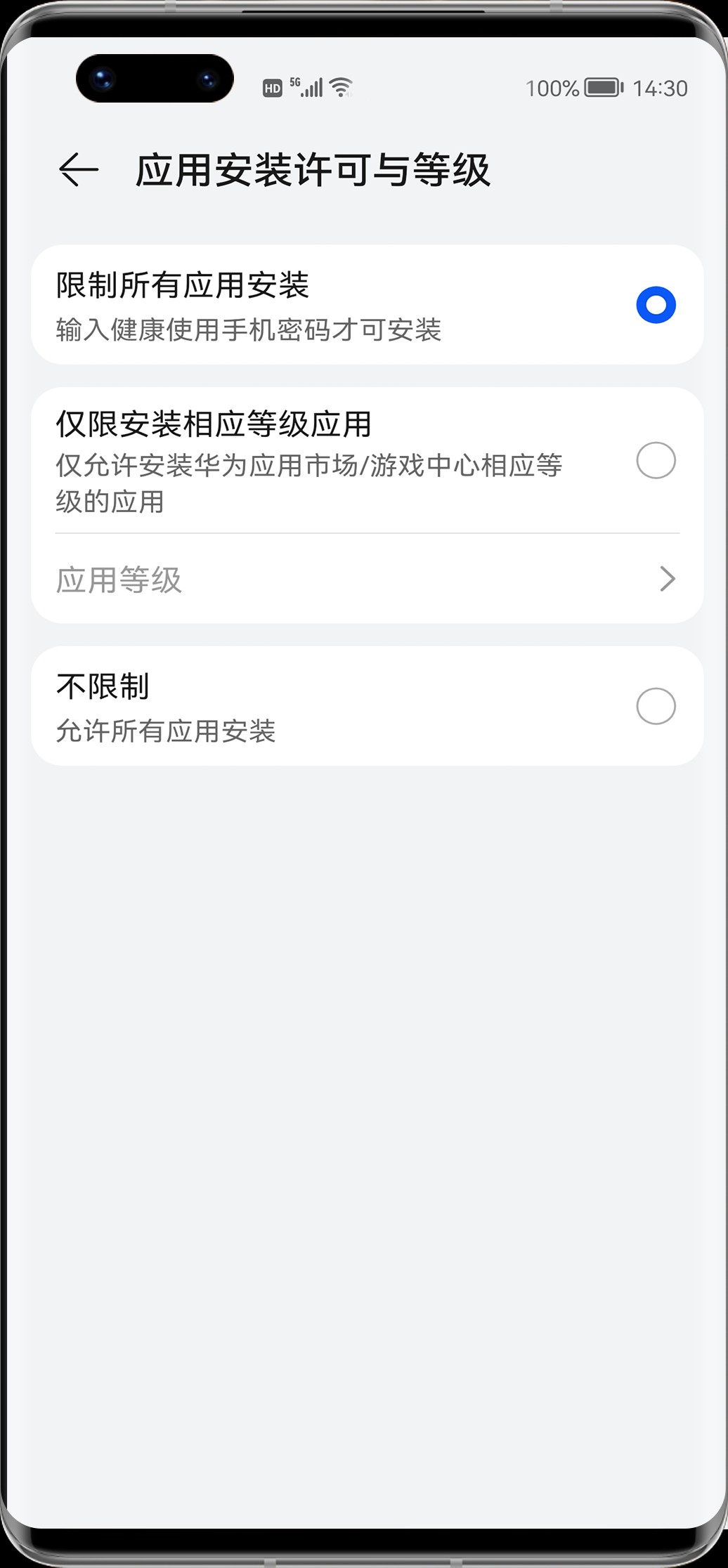Image resolution: width=728 pixels, height=1568 pixels.
Task: Select 限制所有应用安装 radio option
Action: (x=655, y=305)
